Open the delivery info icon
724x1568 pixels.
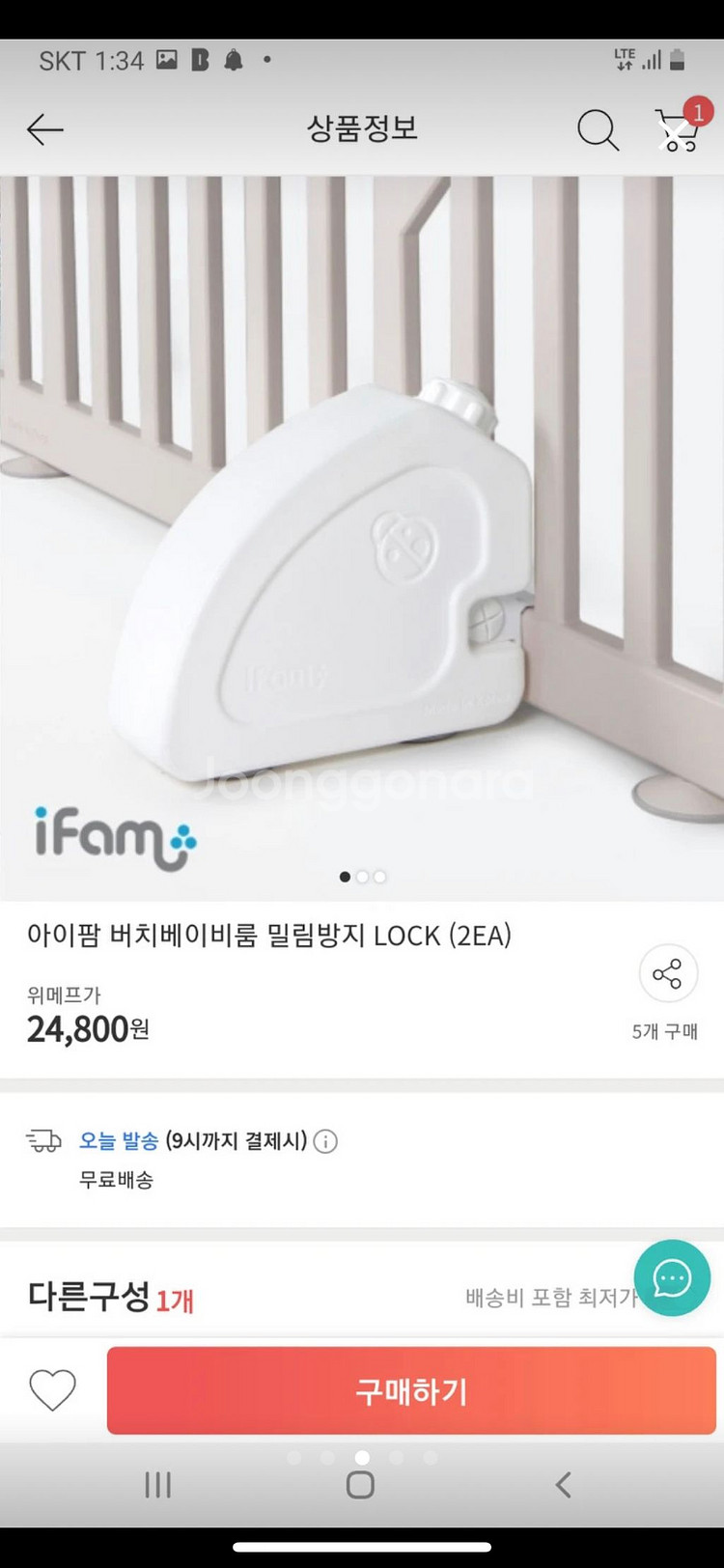(x=326, y=1141)
